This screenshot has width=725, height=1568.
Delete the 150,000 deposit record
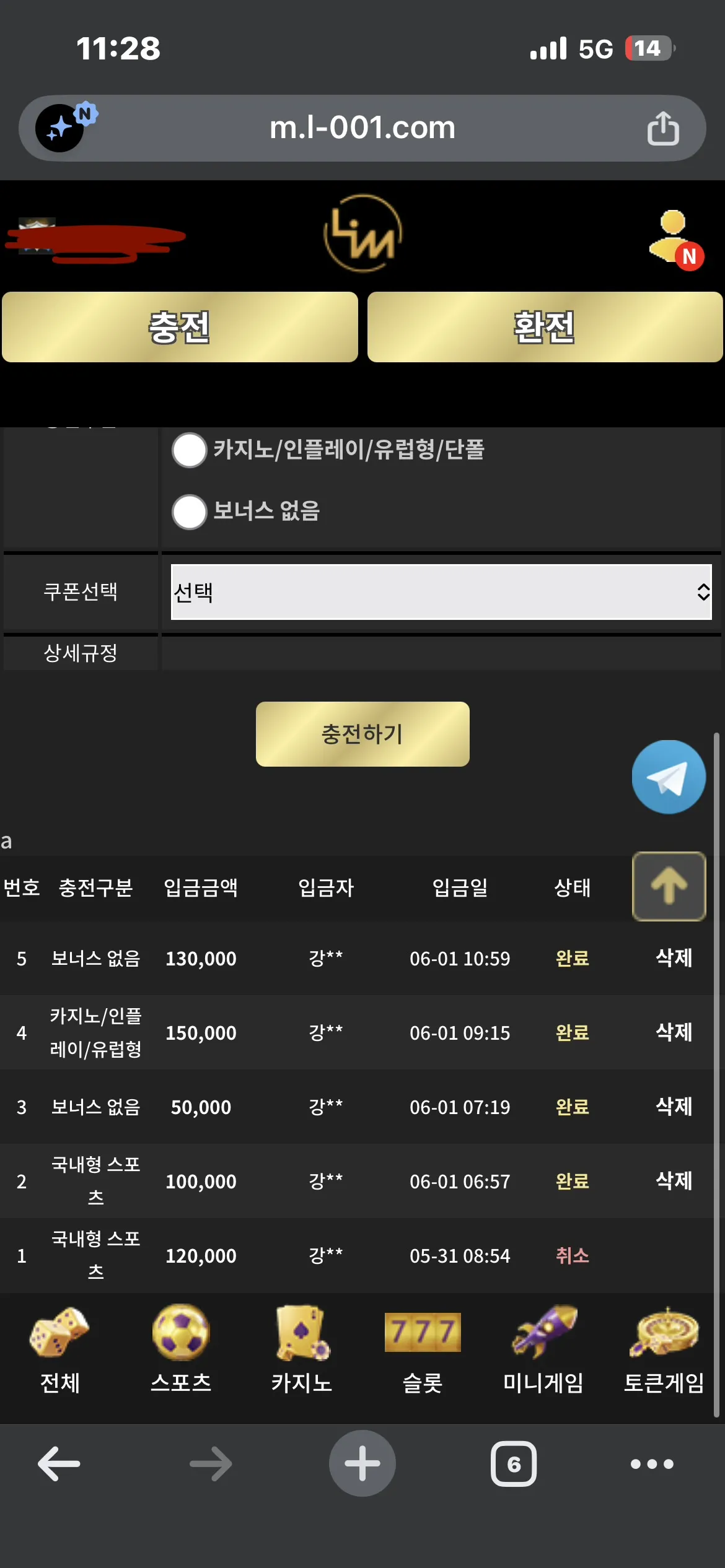coord(674,1032)
